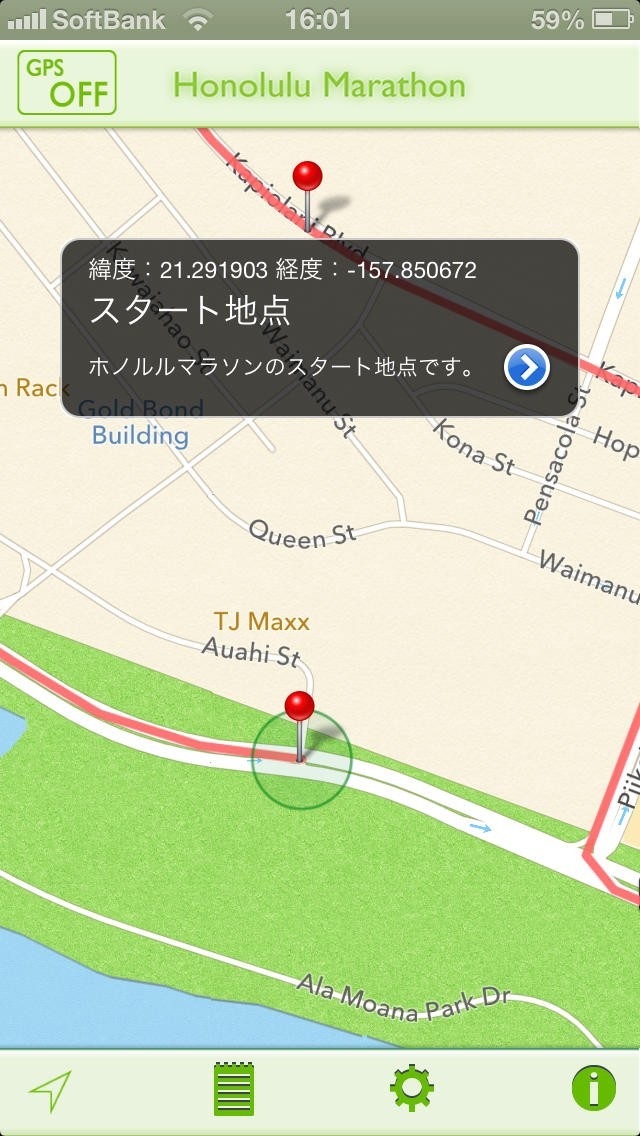
Task: Open settings gear in bottom toolbar
Action: coord(412,1090)
